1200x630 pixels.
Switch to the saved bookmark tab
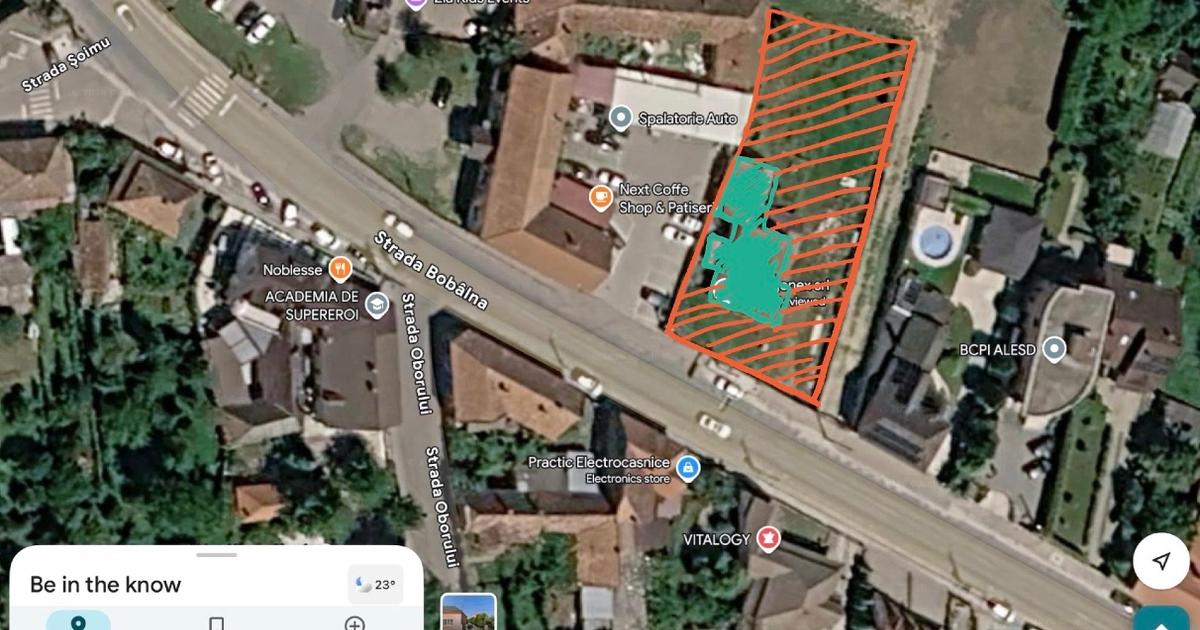[x=216, y=623]
